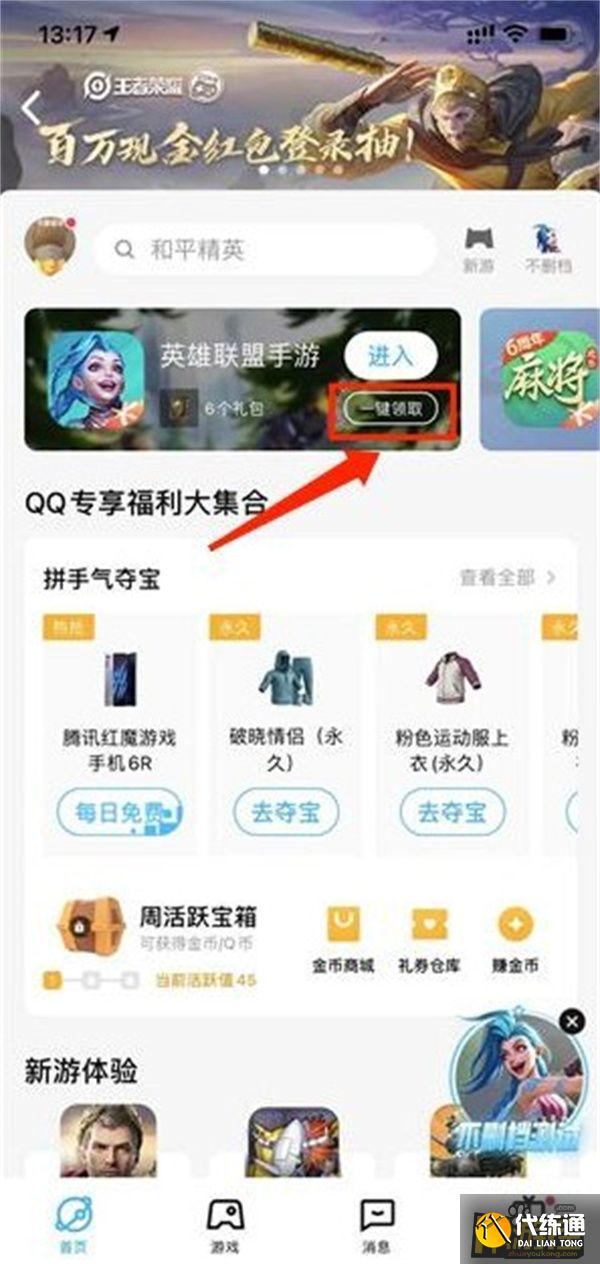Open 赚金币
The height and width of the screenshot is (1264, 600).
[x=516, y=937]
